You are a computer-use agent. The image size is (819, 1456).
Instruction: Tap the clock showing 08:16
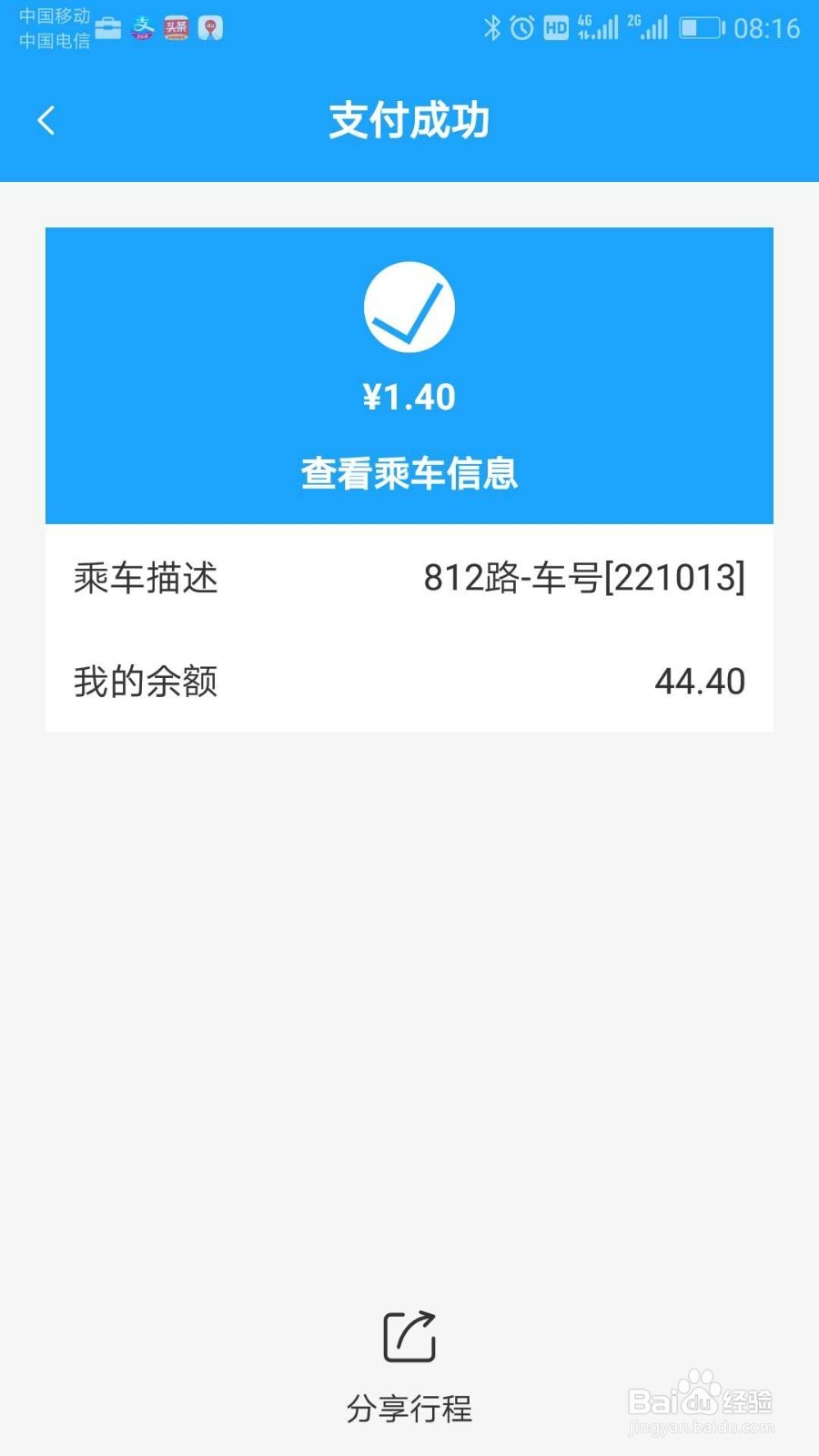coord(769,28)
